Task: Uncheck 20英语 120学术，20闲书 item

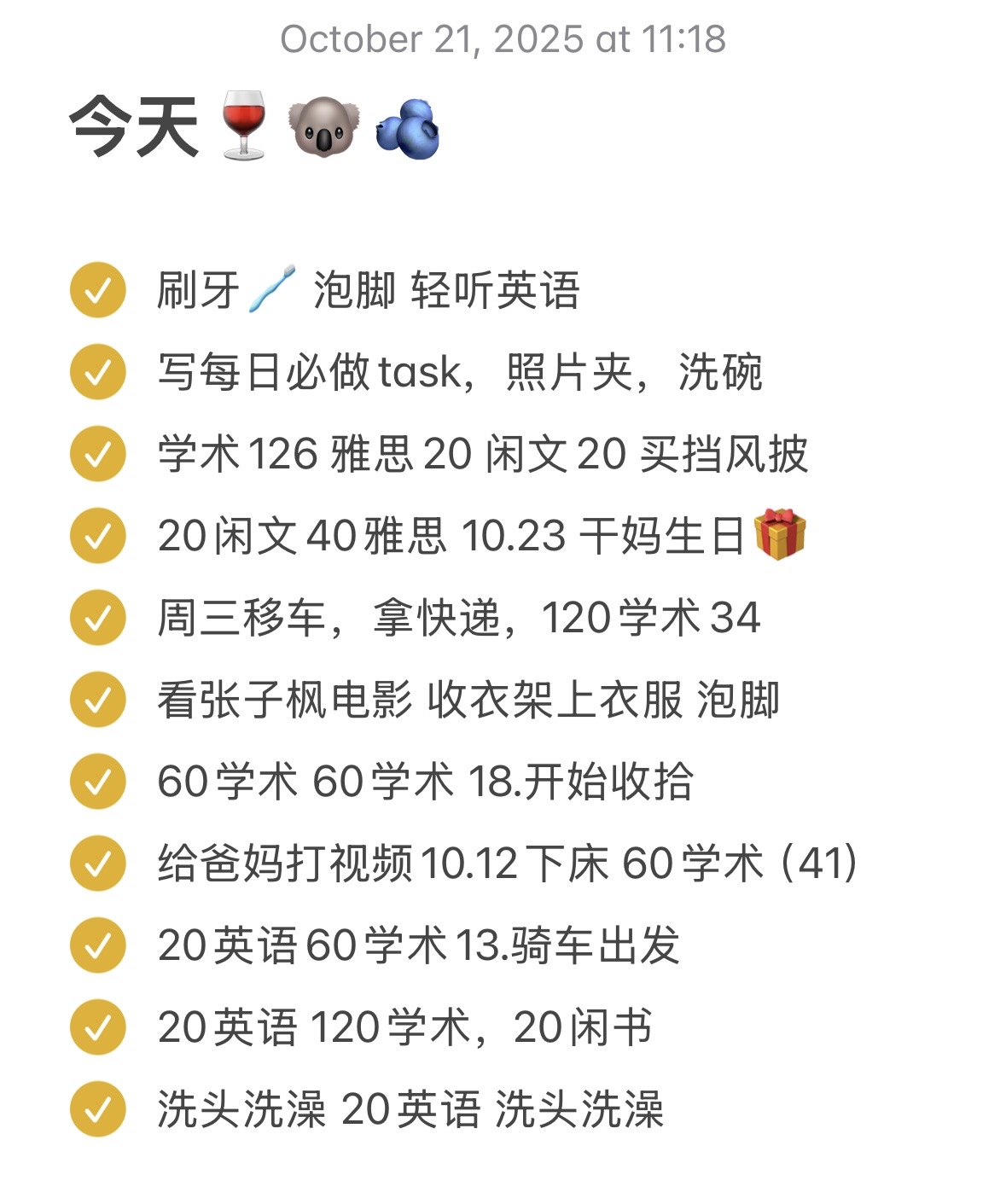Action: 98,1027
